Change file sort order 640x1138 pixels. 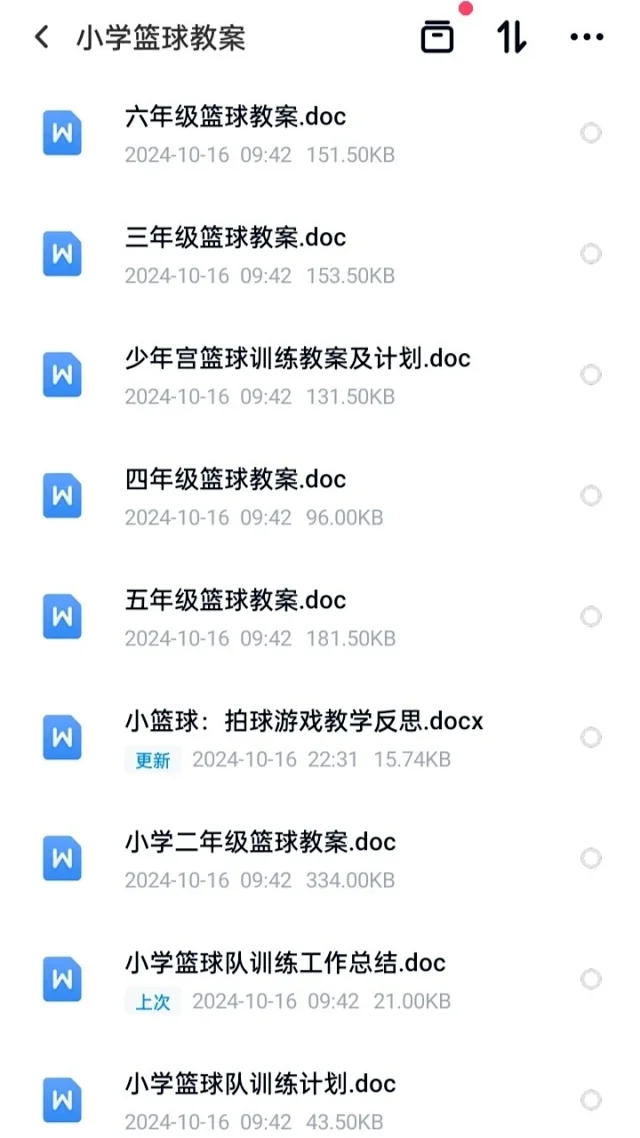pyautogui.click(x=511, y=38)
